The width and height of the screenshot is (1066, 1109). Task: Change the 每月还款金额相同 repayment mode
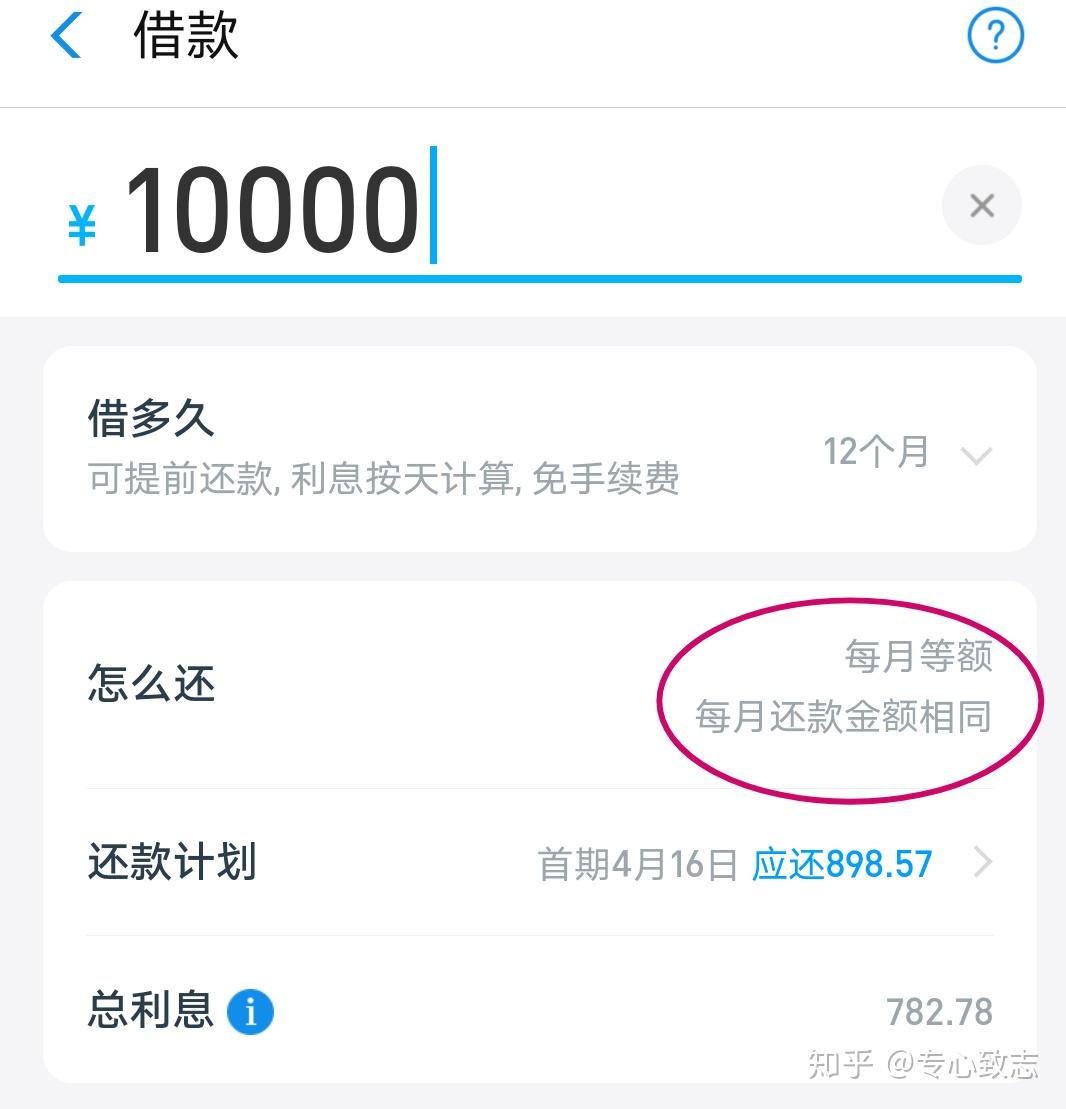tap(845, 717)
